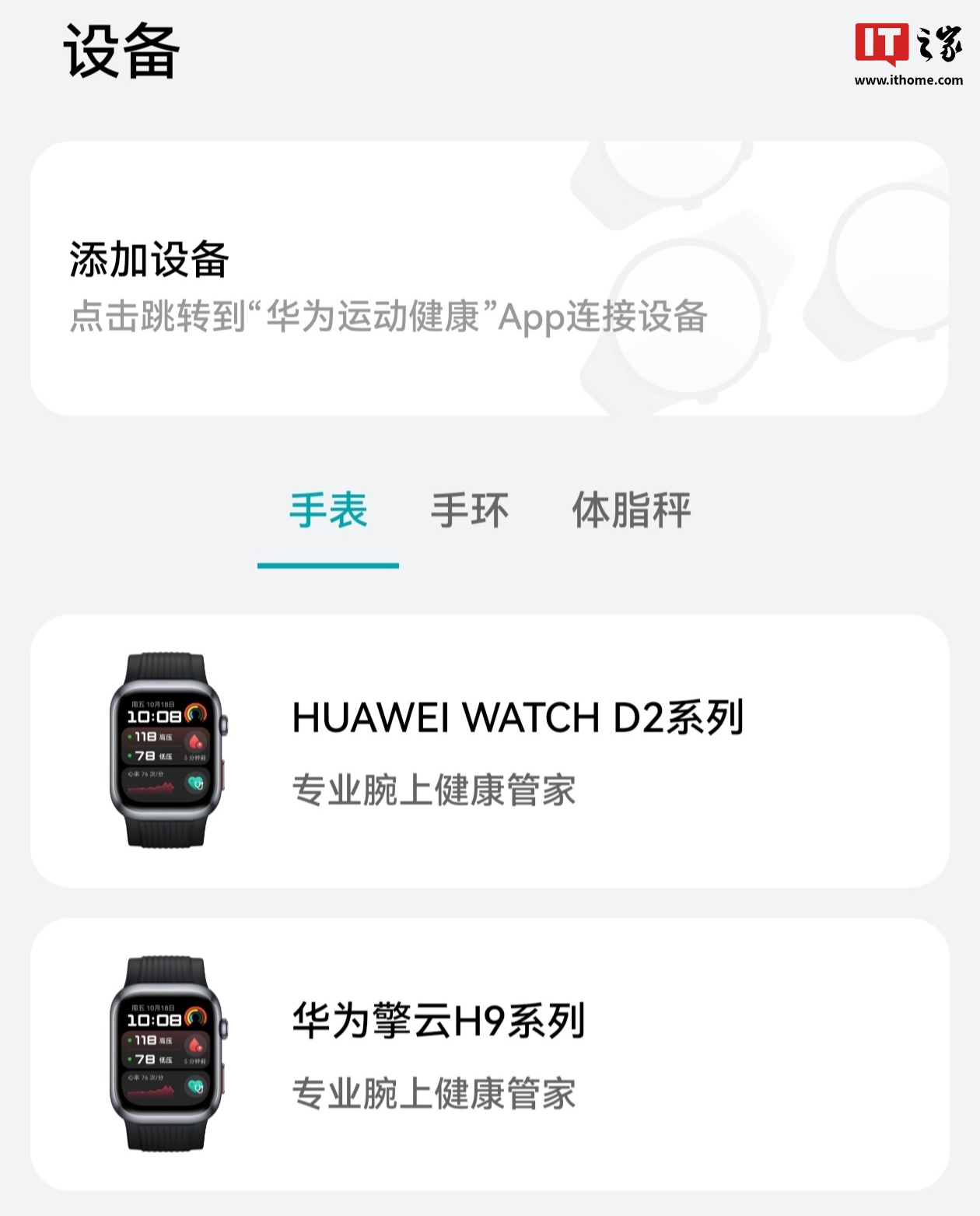Switch to the 体脂秤 tab
The width and height of the screenshot is (980, 1216).
point(632,511)
